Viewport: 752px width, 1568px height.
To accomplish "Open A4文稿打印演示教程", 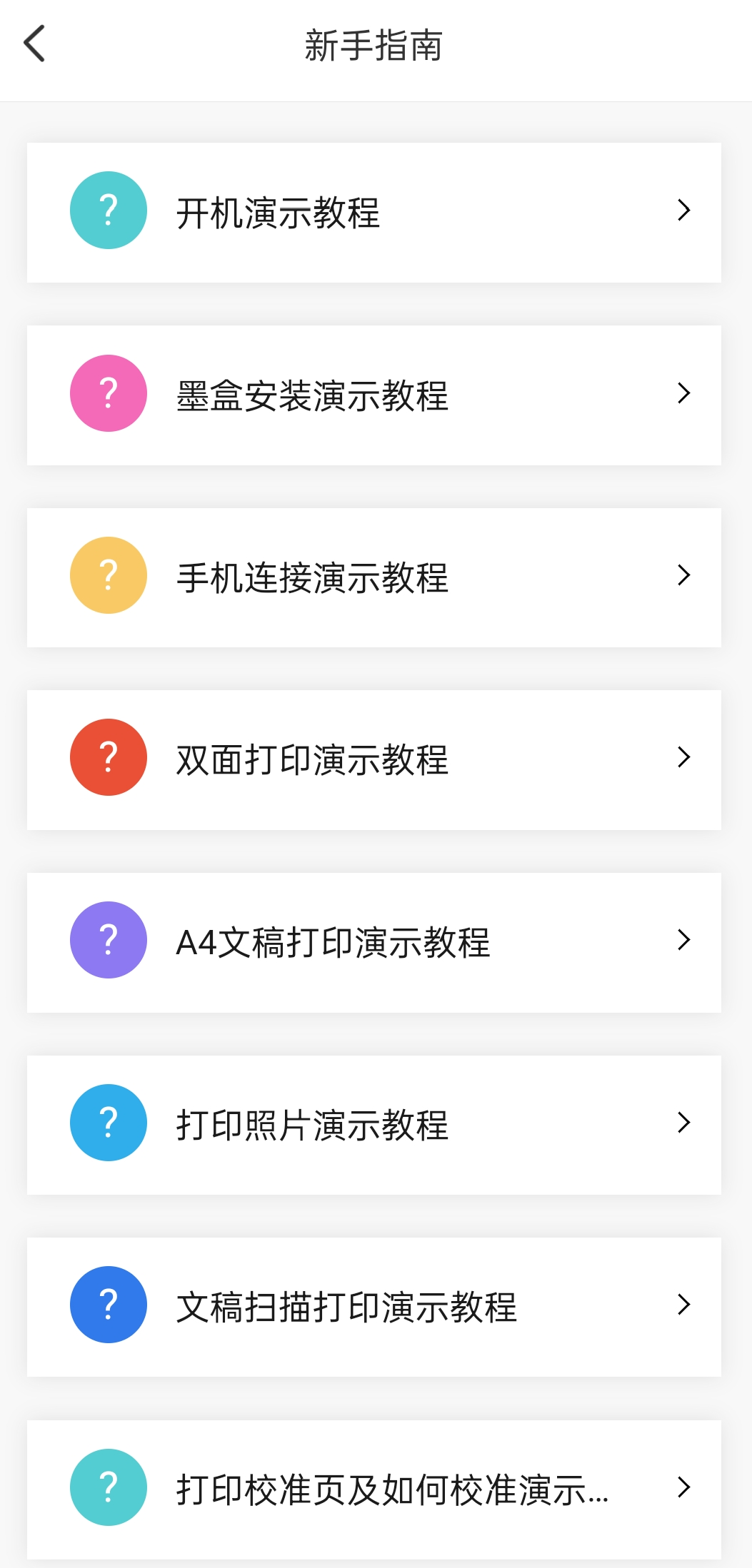I will [x=374, y=942].
